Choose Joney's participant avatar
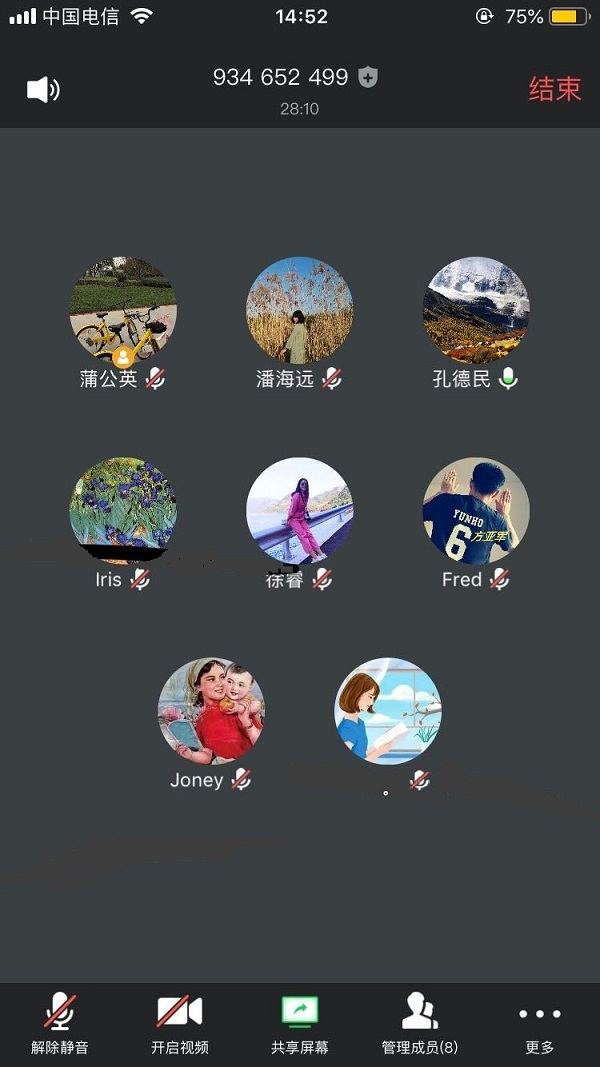The width and height of the screenshot is (600, 1067). 211,710
